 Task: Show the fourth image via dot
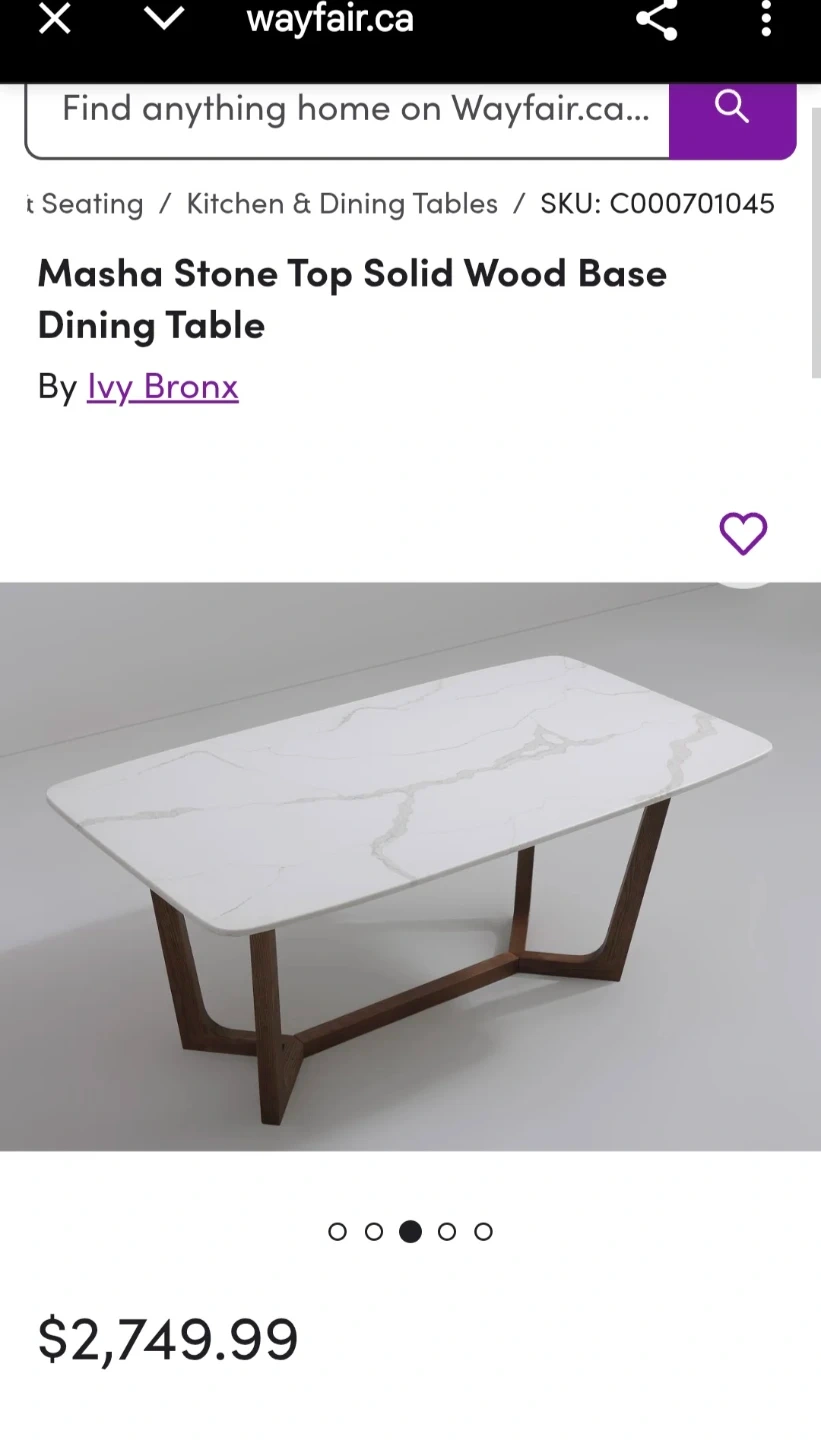(x=447, y=1232)
